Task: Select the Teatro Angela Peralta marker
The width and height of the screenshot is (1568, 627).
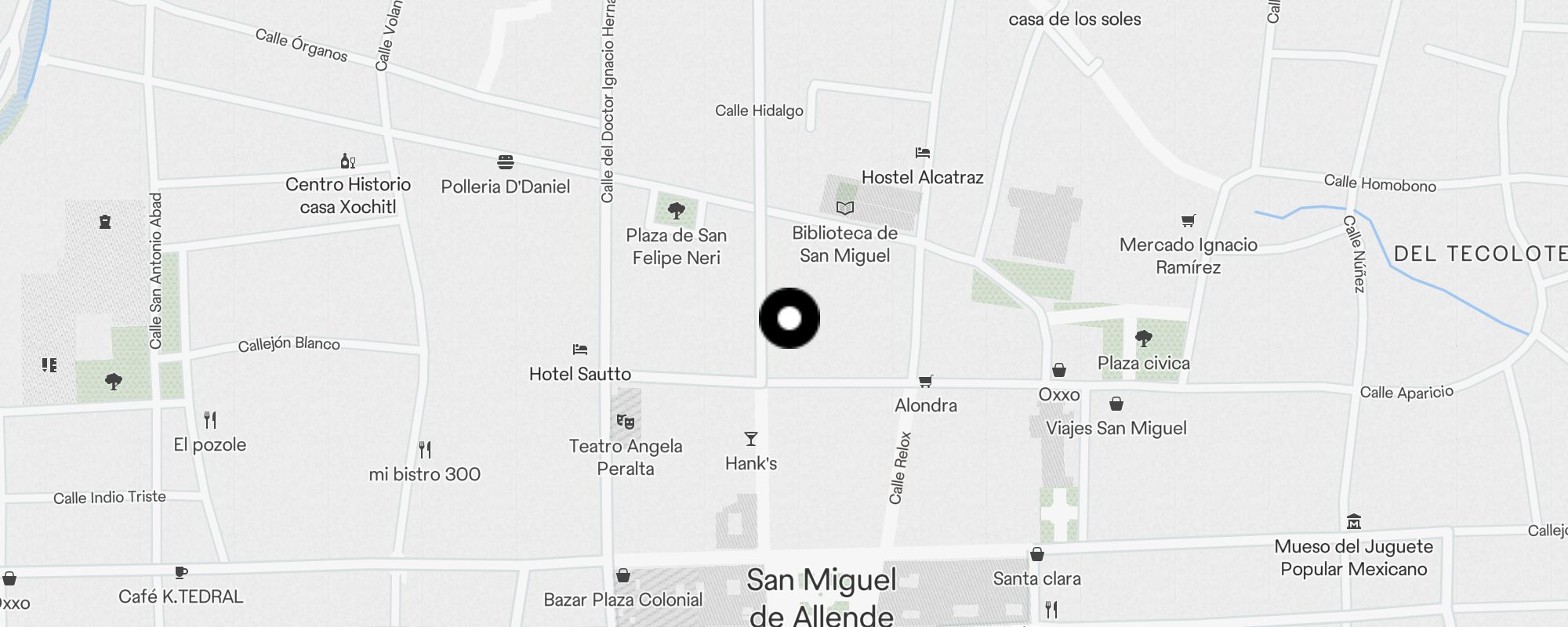Action: 625,422
